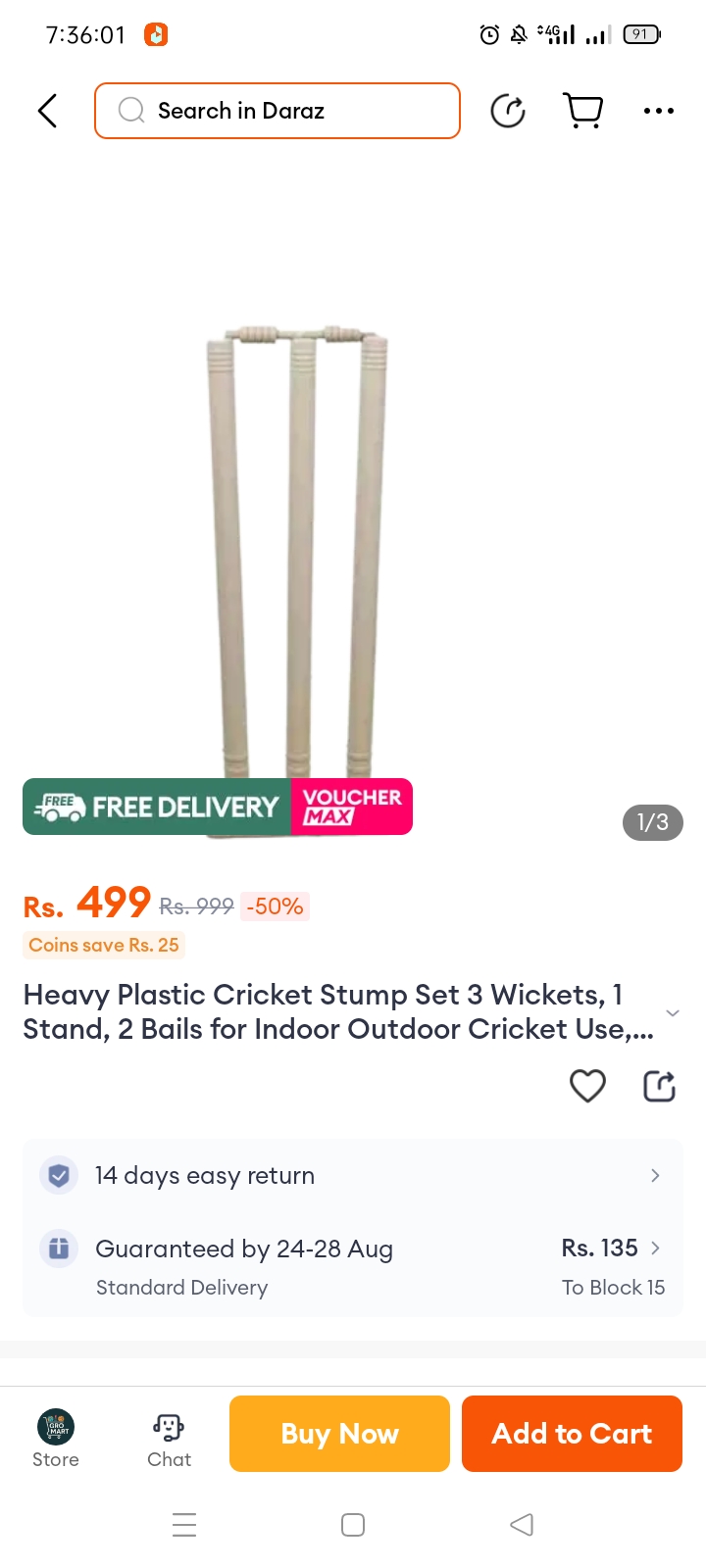The width and height of the screenshot is (706, 1568).
Task: Share this cricket stump product
Action: point(659,1086)
